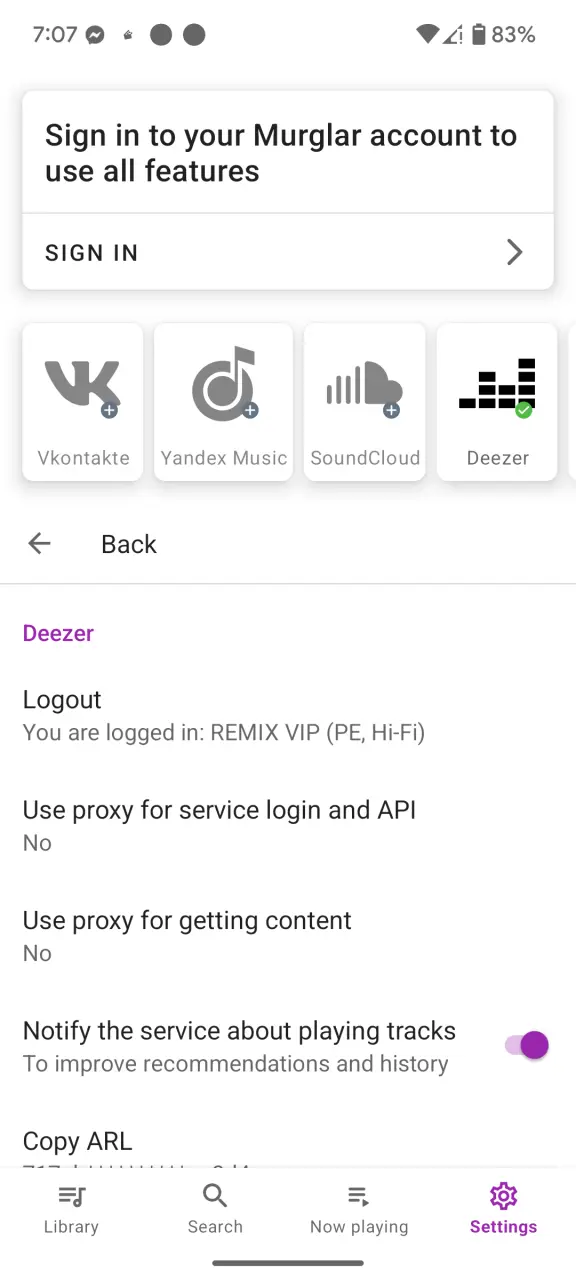This screenshot has height=1280, width=576.
Task: Switch to the Library tab
Action: pos(71,1210)
